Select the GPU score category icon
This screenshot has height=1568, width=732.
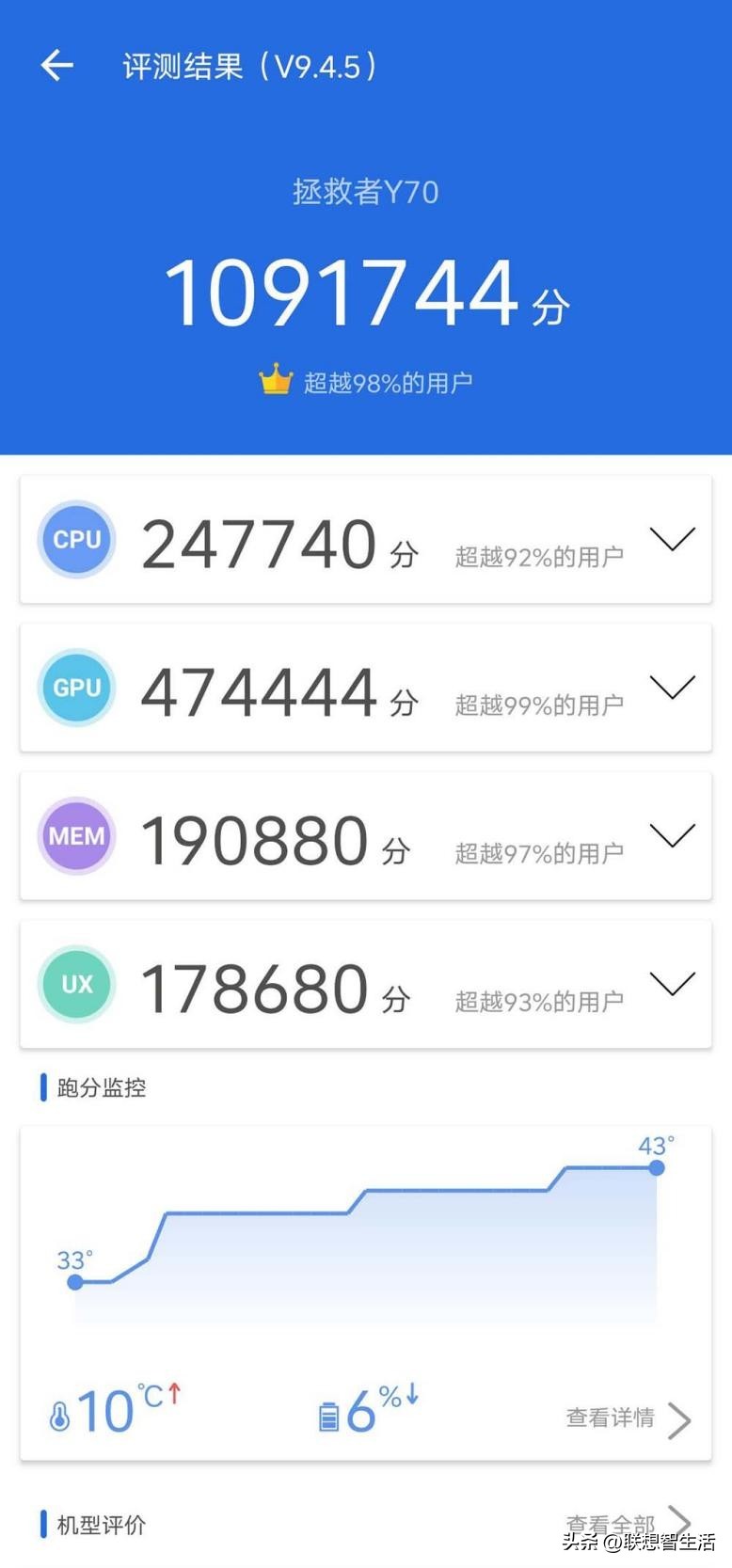pos(75,688)
